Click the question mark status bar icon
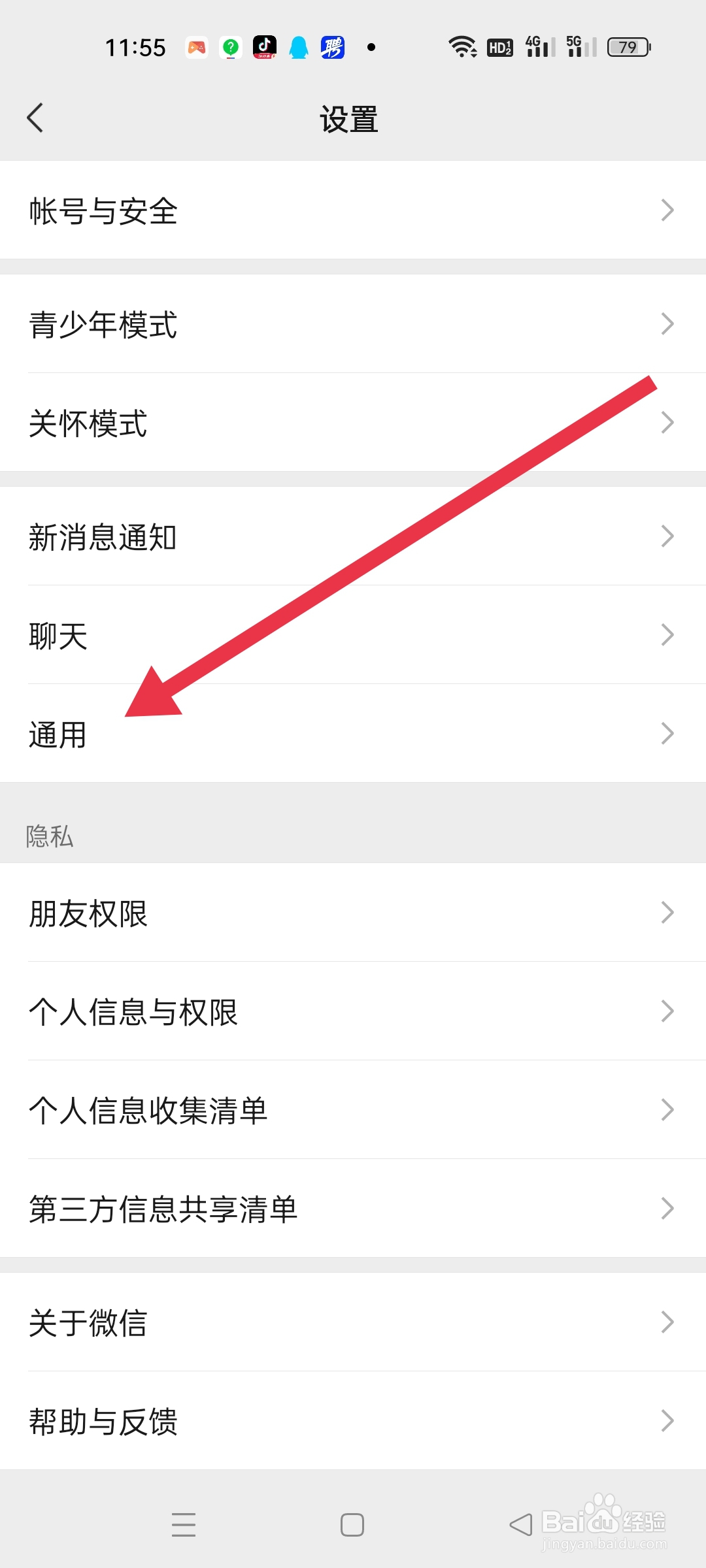706x1568 pixels. (231, 46)
